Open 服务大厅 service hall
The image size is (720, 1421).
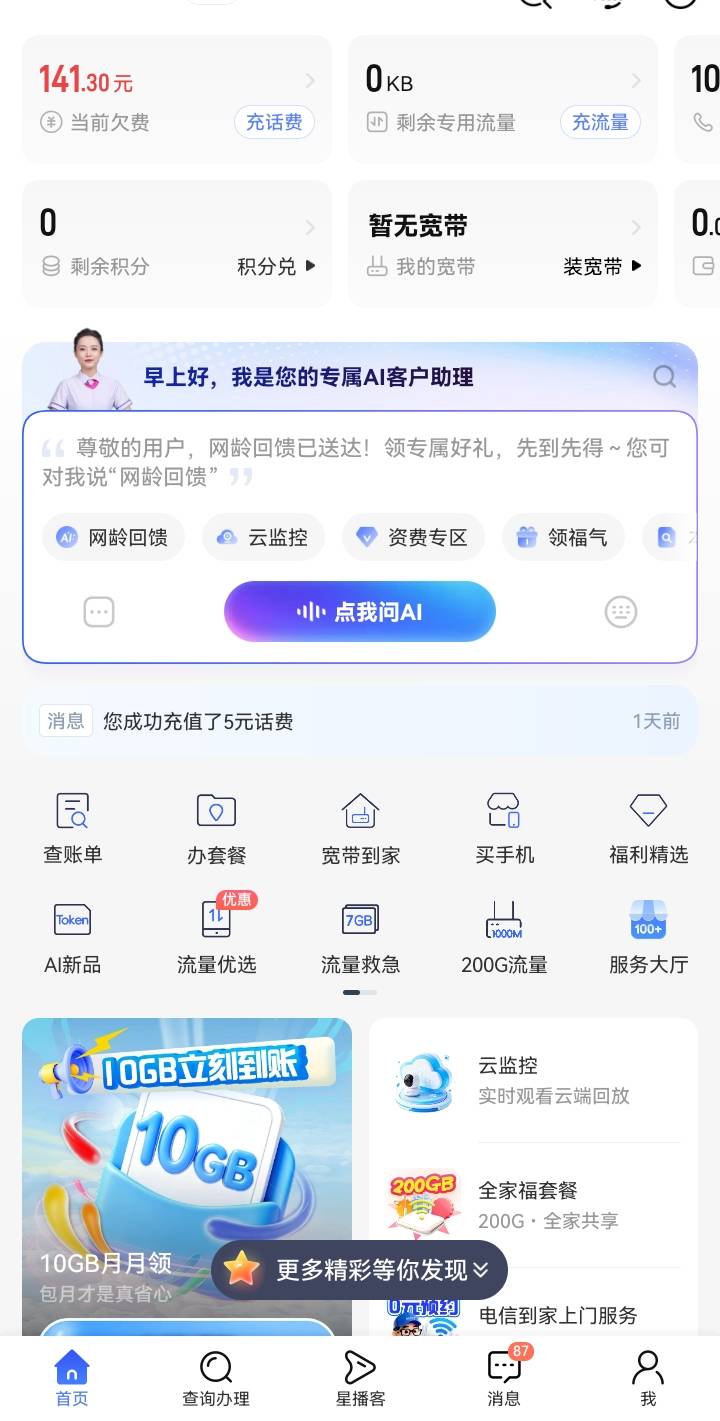[648, 937]
